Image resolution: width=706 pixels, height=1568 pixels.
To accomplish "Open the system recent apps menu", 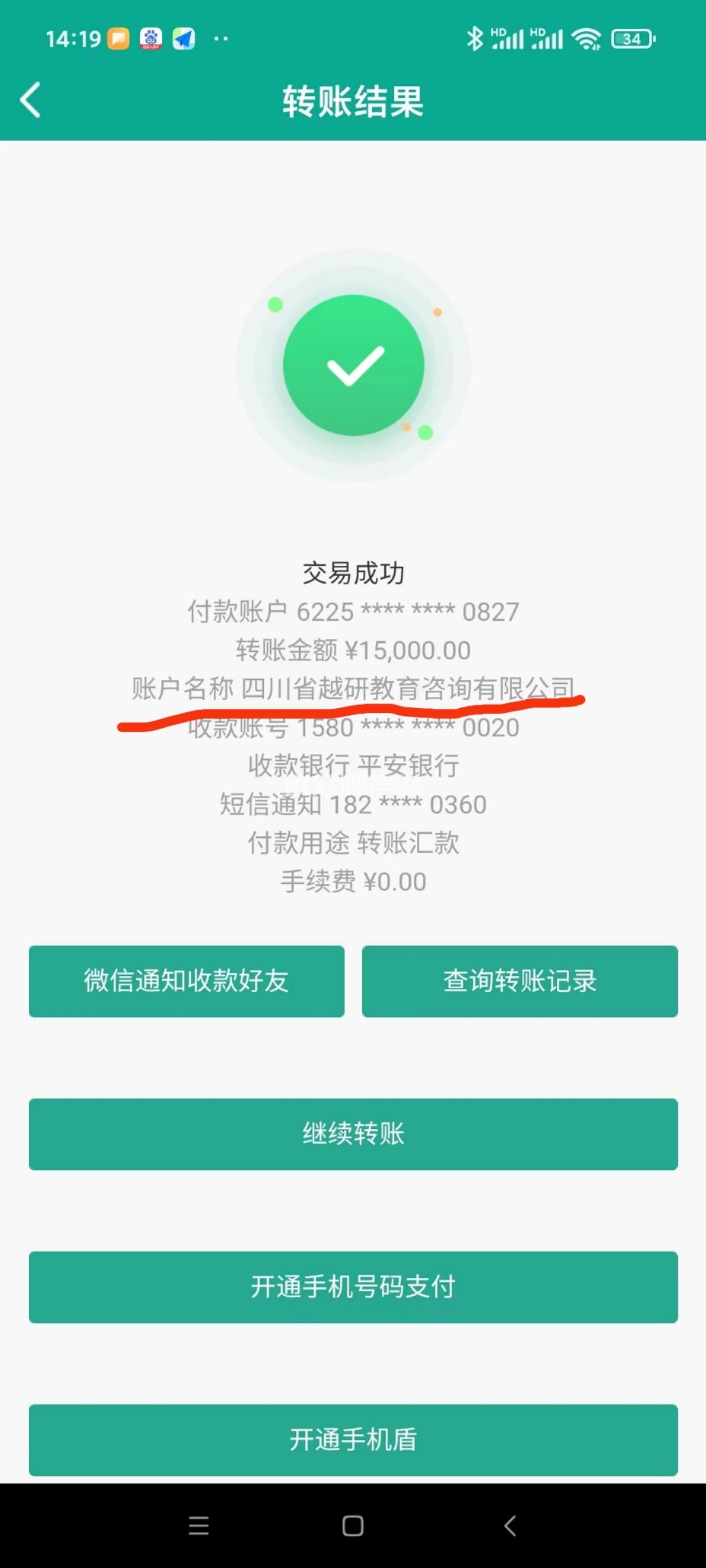I will pyautogui.click(x=198, y=1526).
